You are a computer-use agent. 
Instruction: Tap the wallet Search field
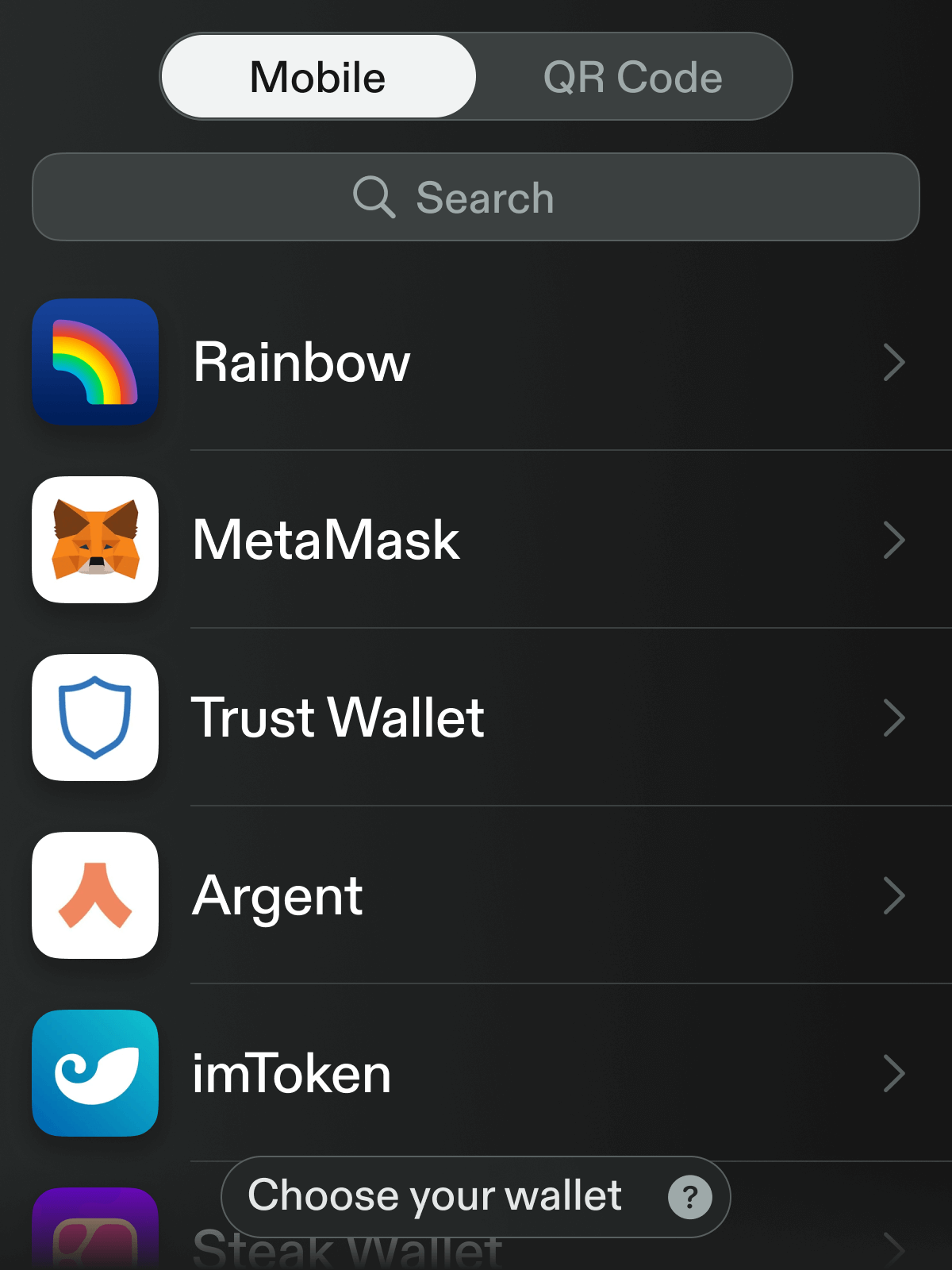click(x=476, y=197)
